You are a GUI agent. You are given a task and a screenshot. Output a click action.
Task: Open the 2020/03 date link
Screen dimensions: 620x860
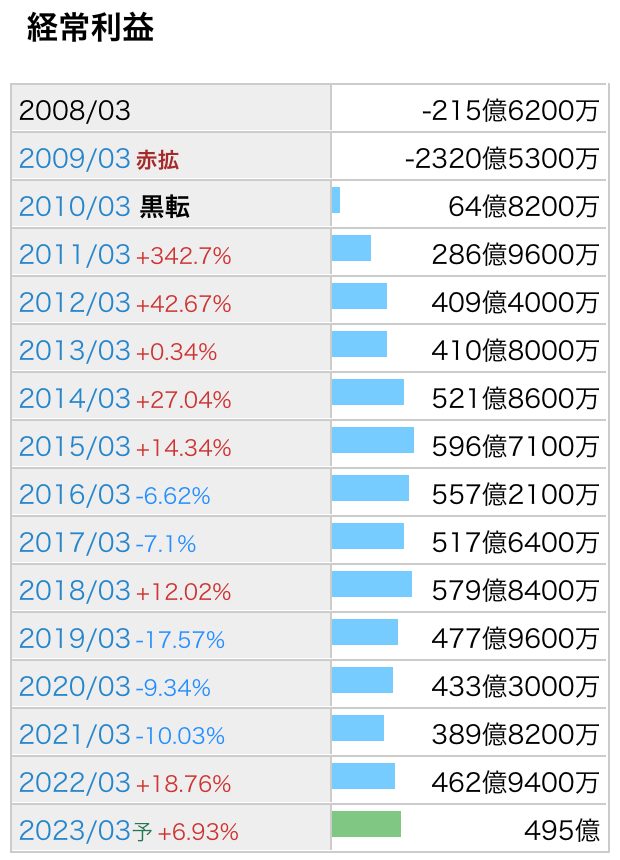click(x=75, y=687)
